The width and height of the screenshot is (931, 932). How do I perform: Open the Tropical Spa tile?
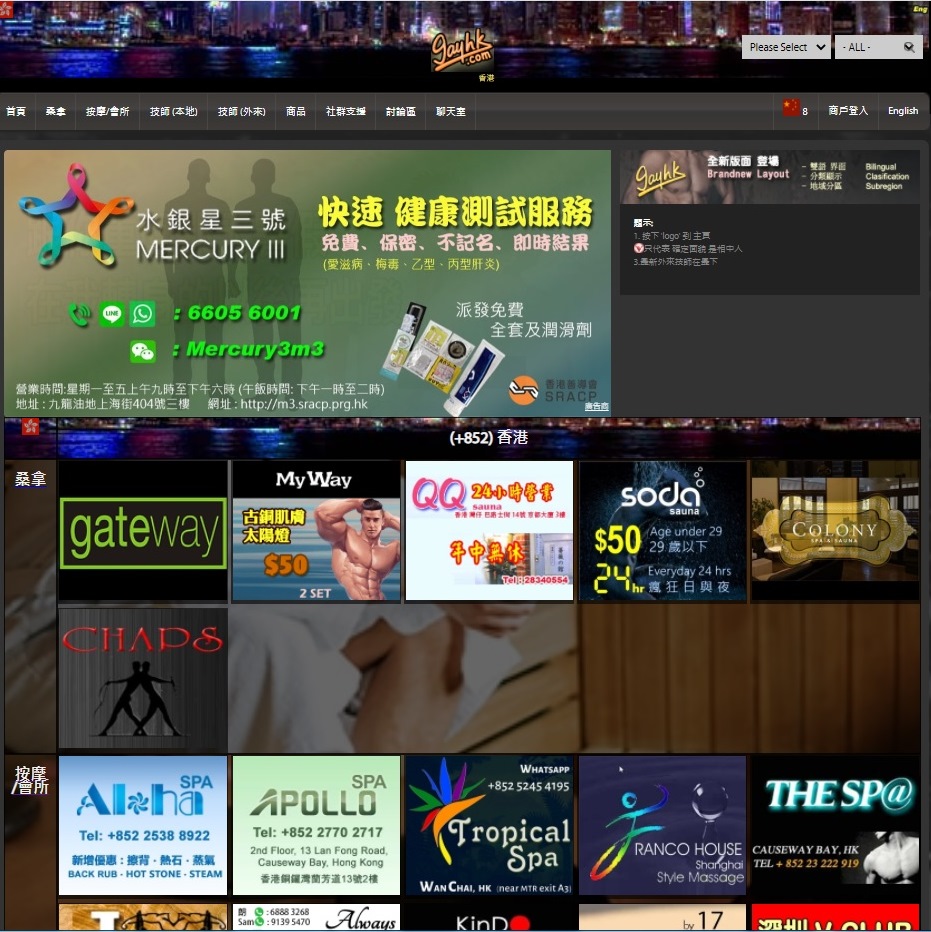click(x=489, y=825)
